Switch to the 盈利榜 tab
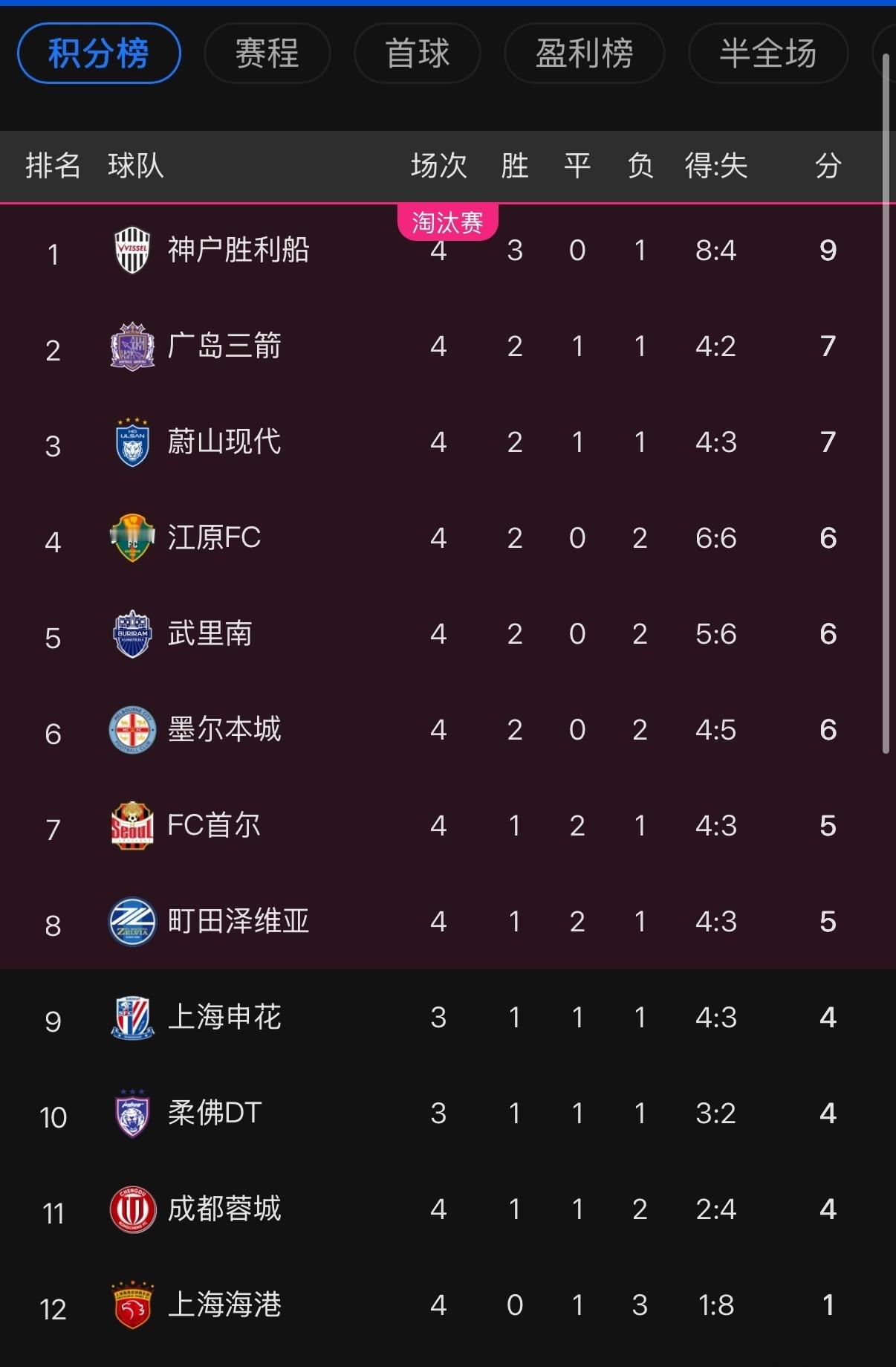Viewport: 896px width, 1367px height. click(584, 54)
